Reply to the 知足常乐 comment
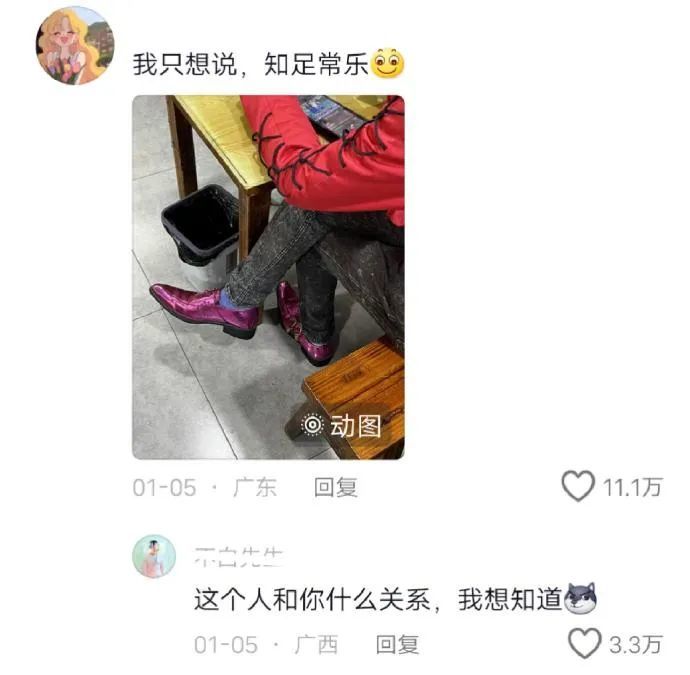The image size is (690, 675). tap(336, 488)
